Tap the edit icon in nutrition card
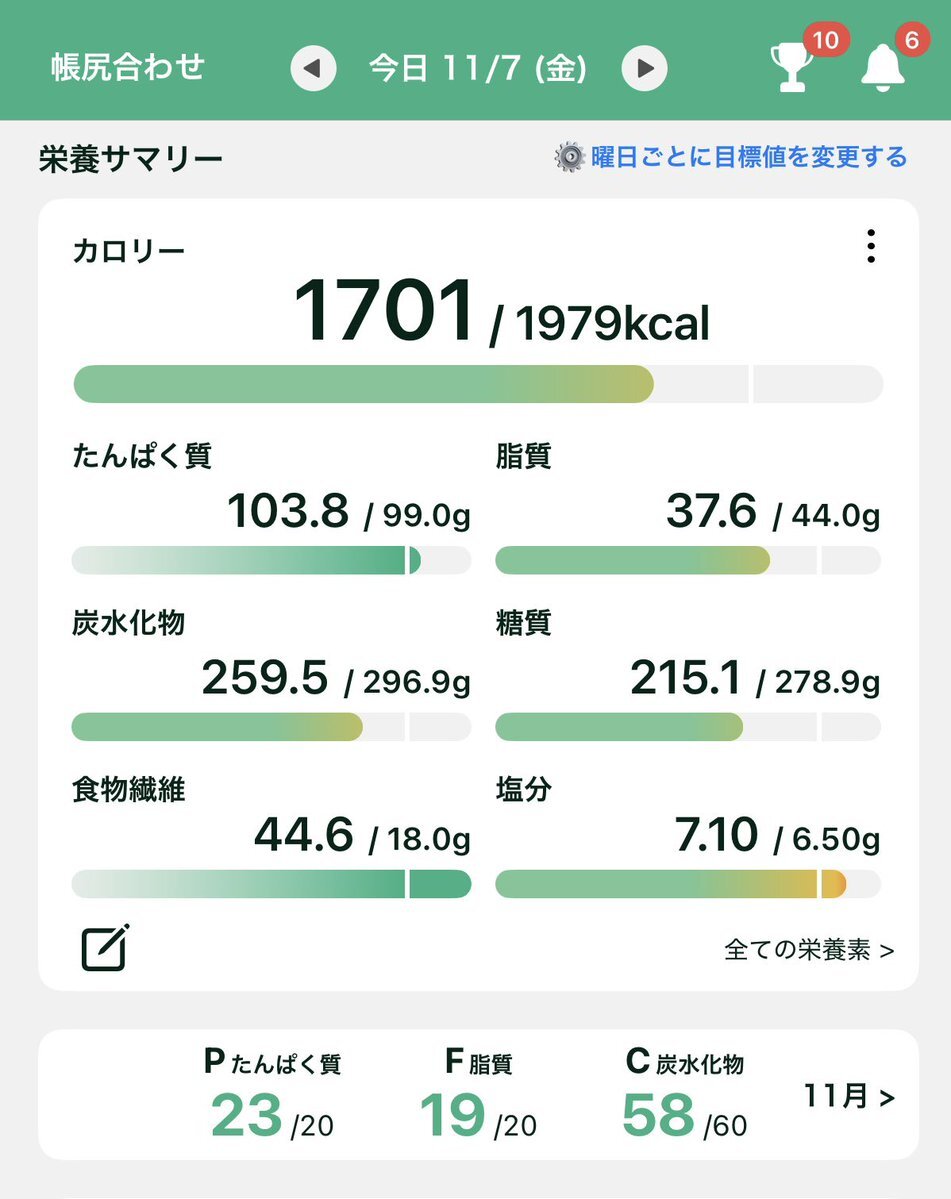Viewport: 951px width, 1199px height. 105,948
